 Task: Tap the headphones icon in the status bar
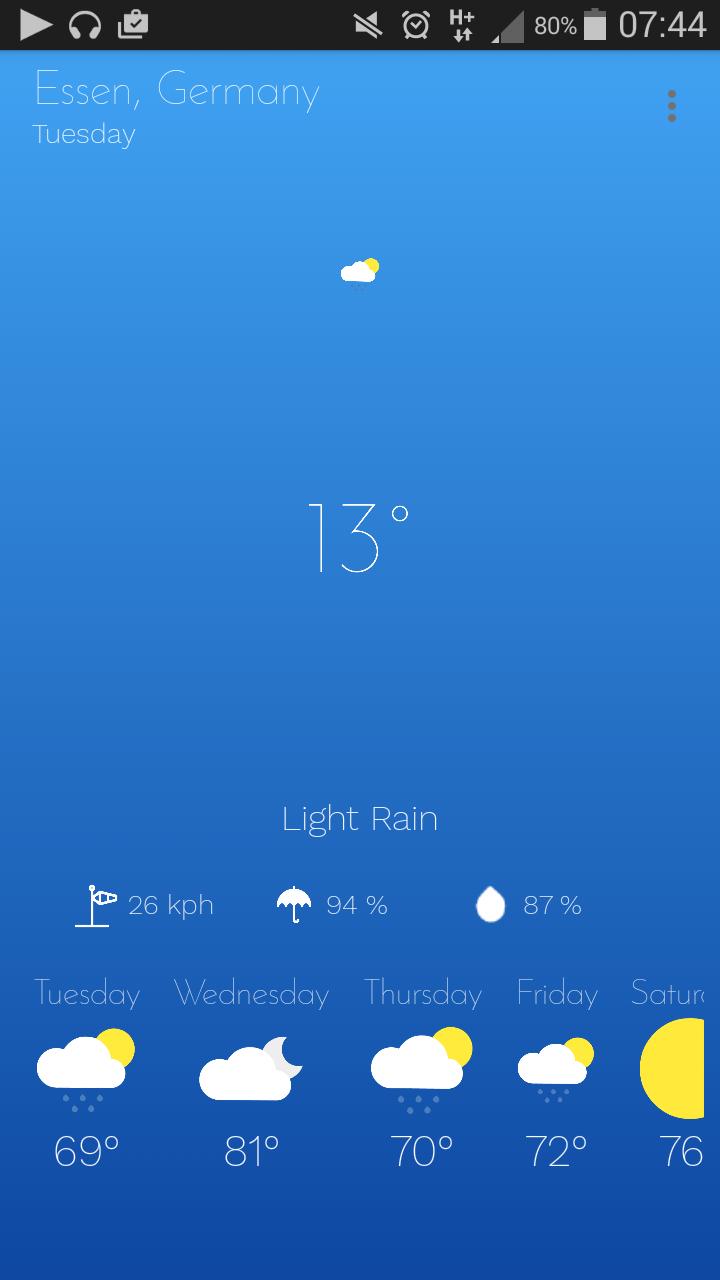coord(86,25)
